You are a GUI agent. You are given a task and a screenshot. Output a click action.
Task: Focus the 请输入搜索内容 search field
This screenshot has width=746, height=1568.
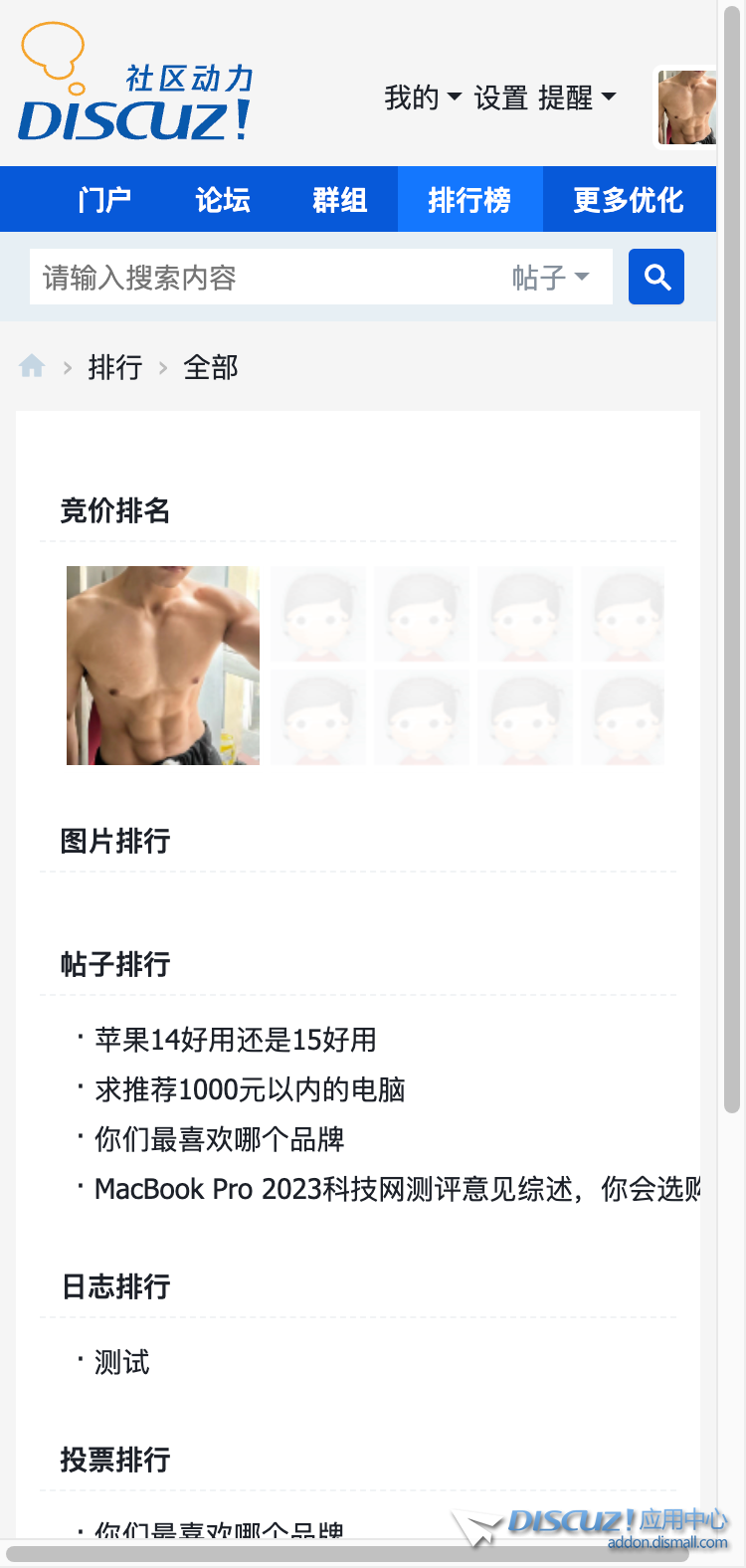269,278
